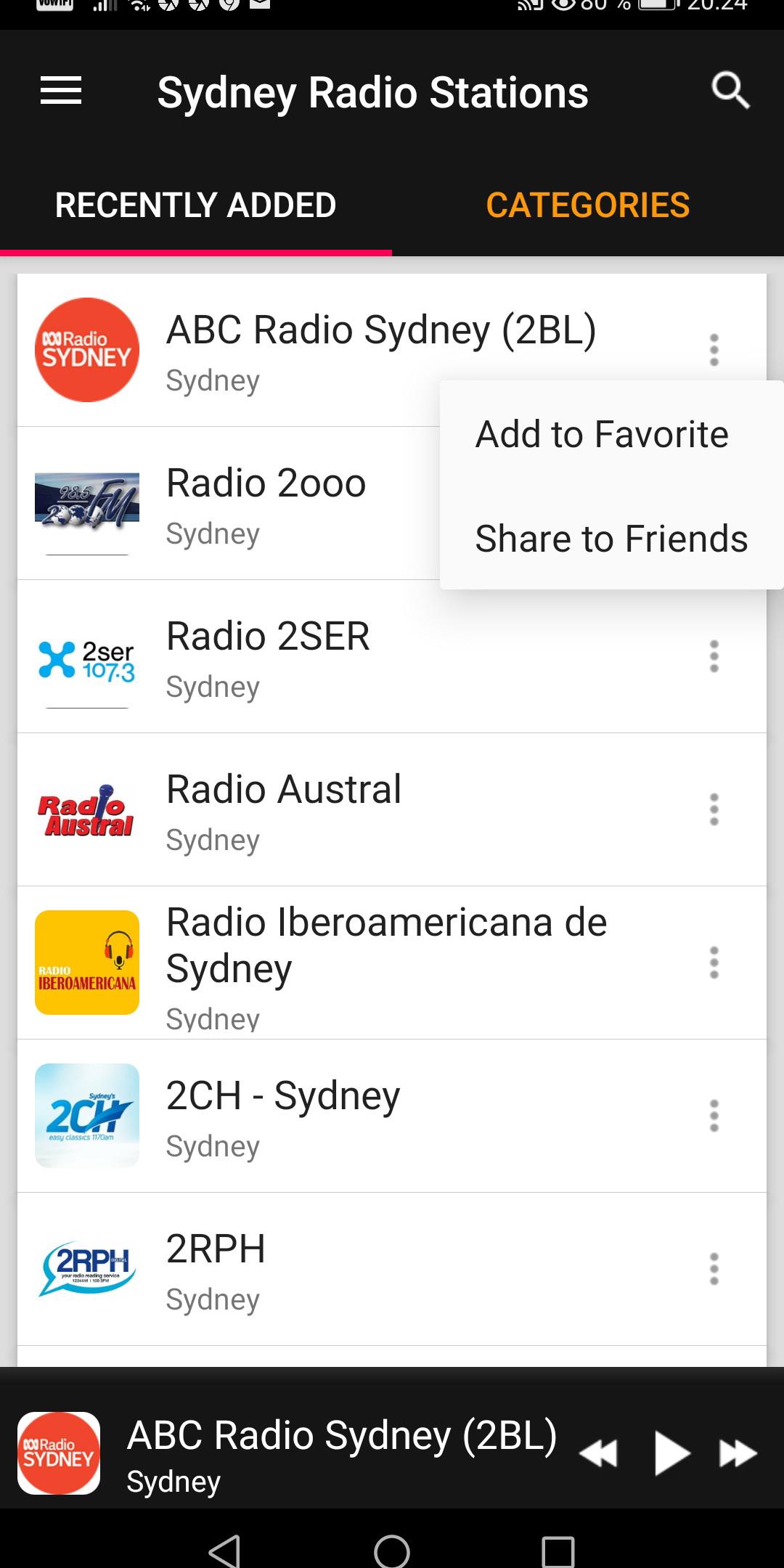Go back using system navigation
The width and height of the screenshot is (784, 1568).
point(225,1551)
